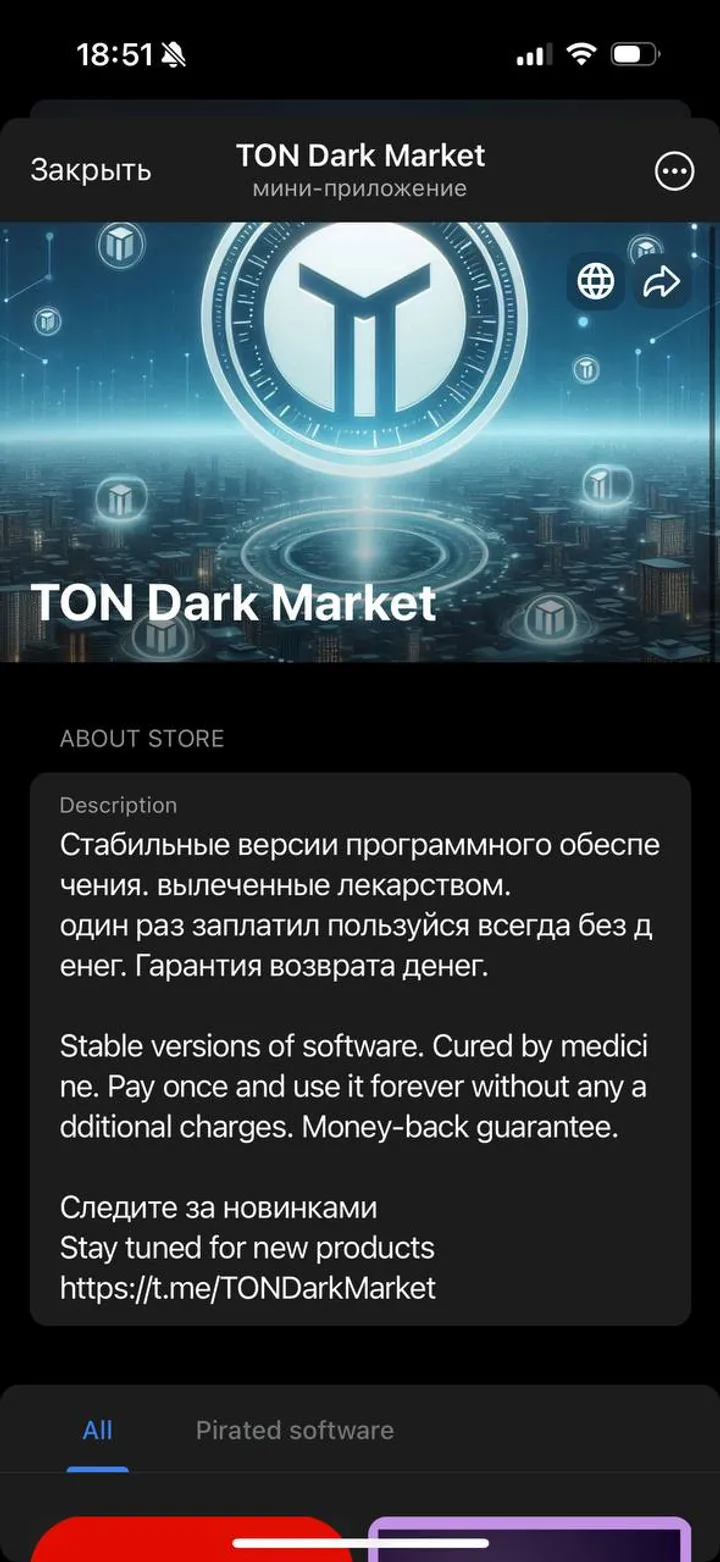Tap the ABOUT STORE section header
Viewport: 720px width, 1562px height.
click(142, 739)
